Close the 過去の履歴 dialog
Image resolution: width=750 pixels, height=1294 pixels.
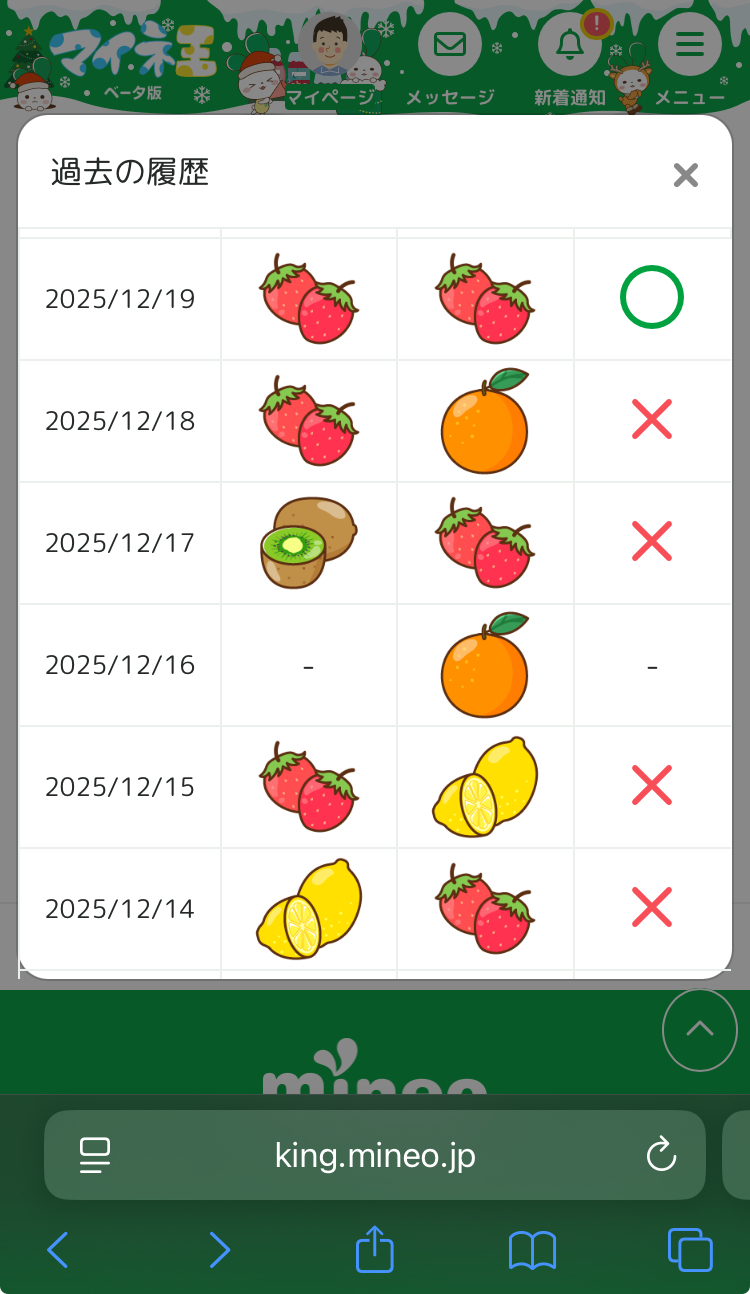(x=685, y=176)
